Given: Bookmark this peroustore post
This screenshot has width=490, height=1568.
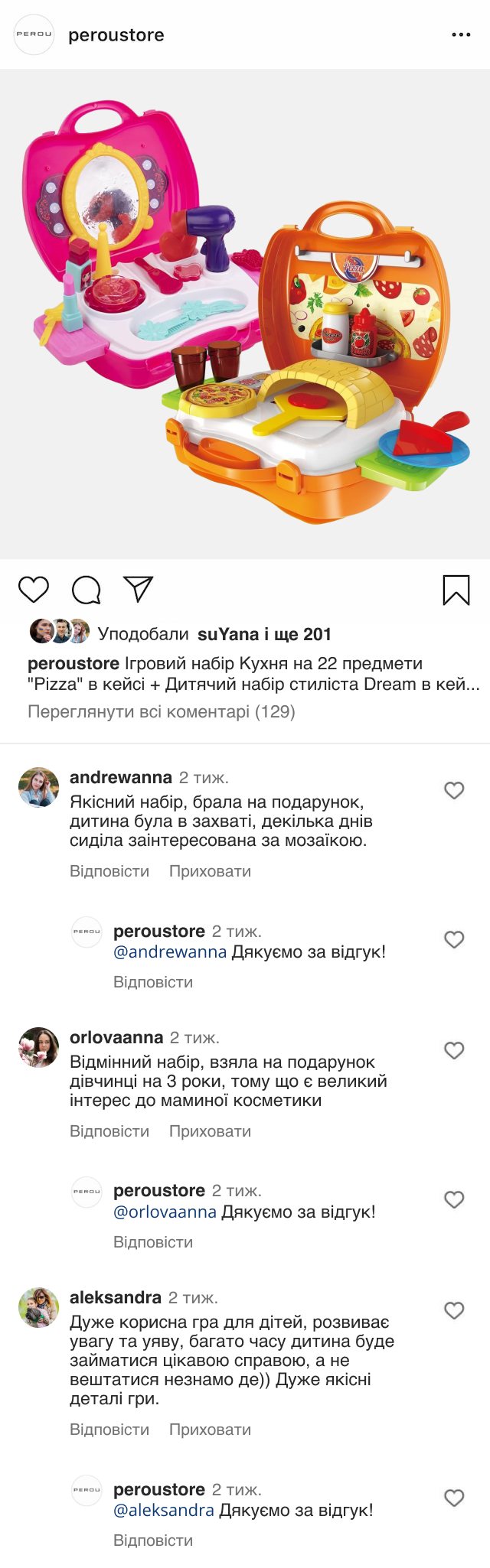Looking at the screenshot, I should [x=456, y=590].
